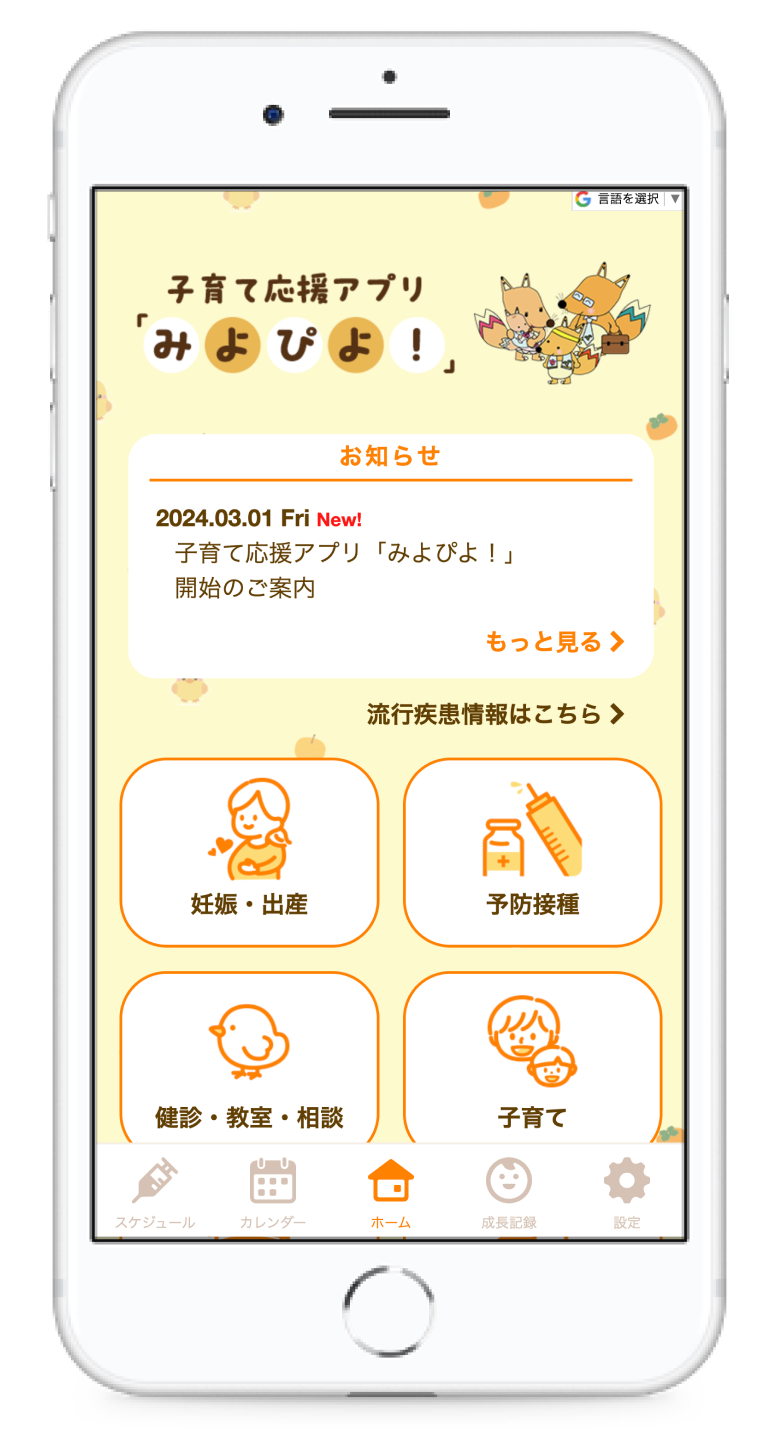Open 流行疾患情報はこちら link
Viewport: 779px width, 1431px height.
click(496, 714)
